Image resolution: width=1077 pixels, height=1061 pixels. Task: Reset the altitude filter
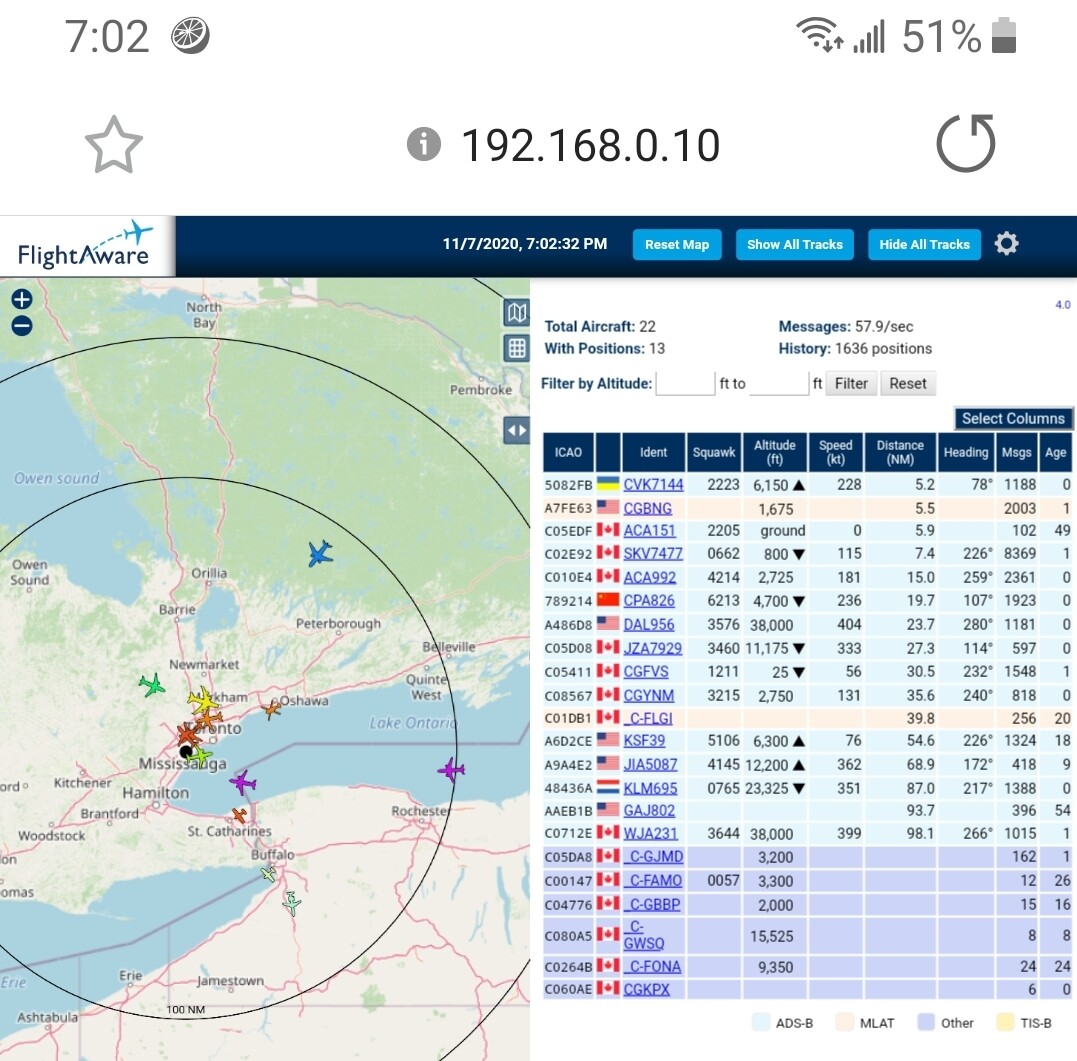[908, 383]
